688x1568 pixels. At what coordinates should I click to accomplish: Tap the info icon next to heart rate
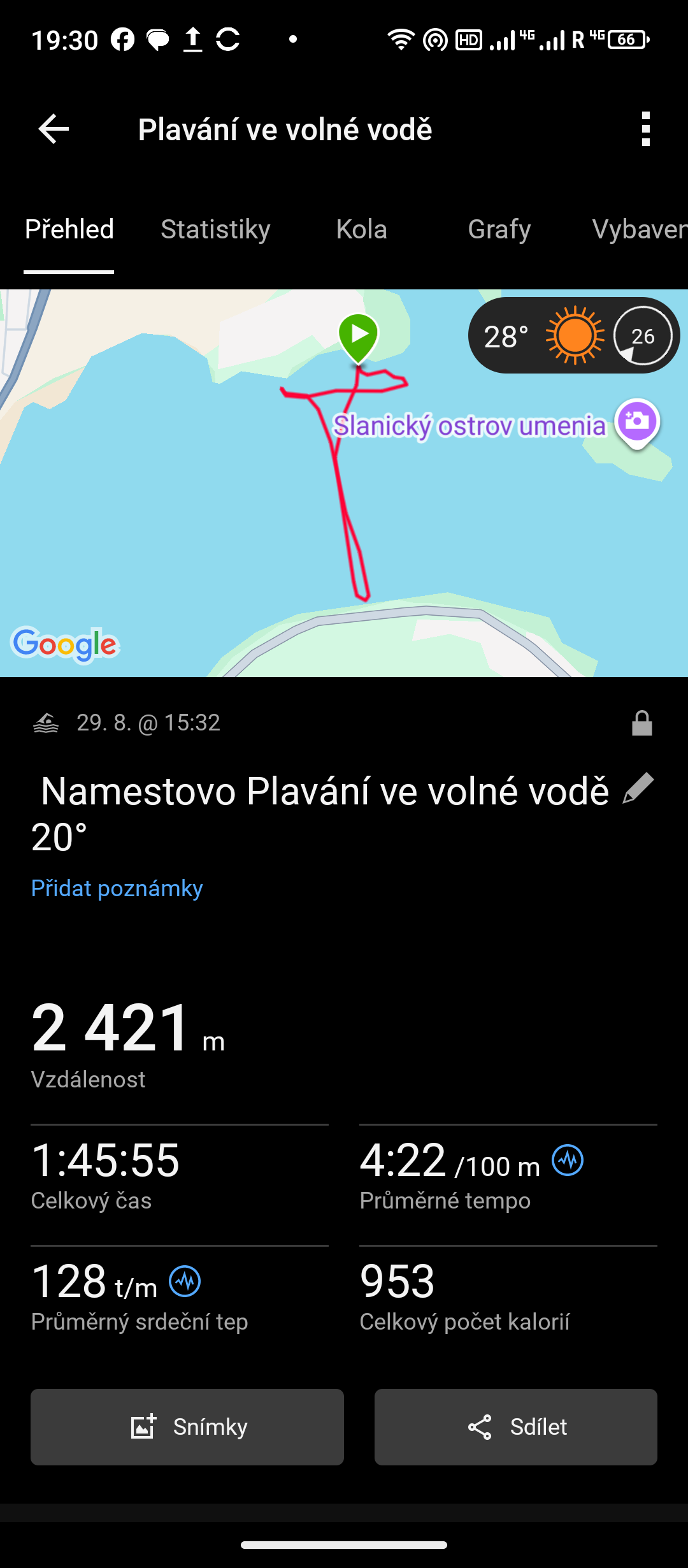point(185,1281)
